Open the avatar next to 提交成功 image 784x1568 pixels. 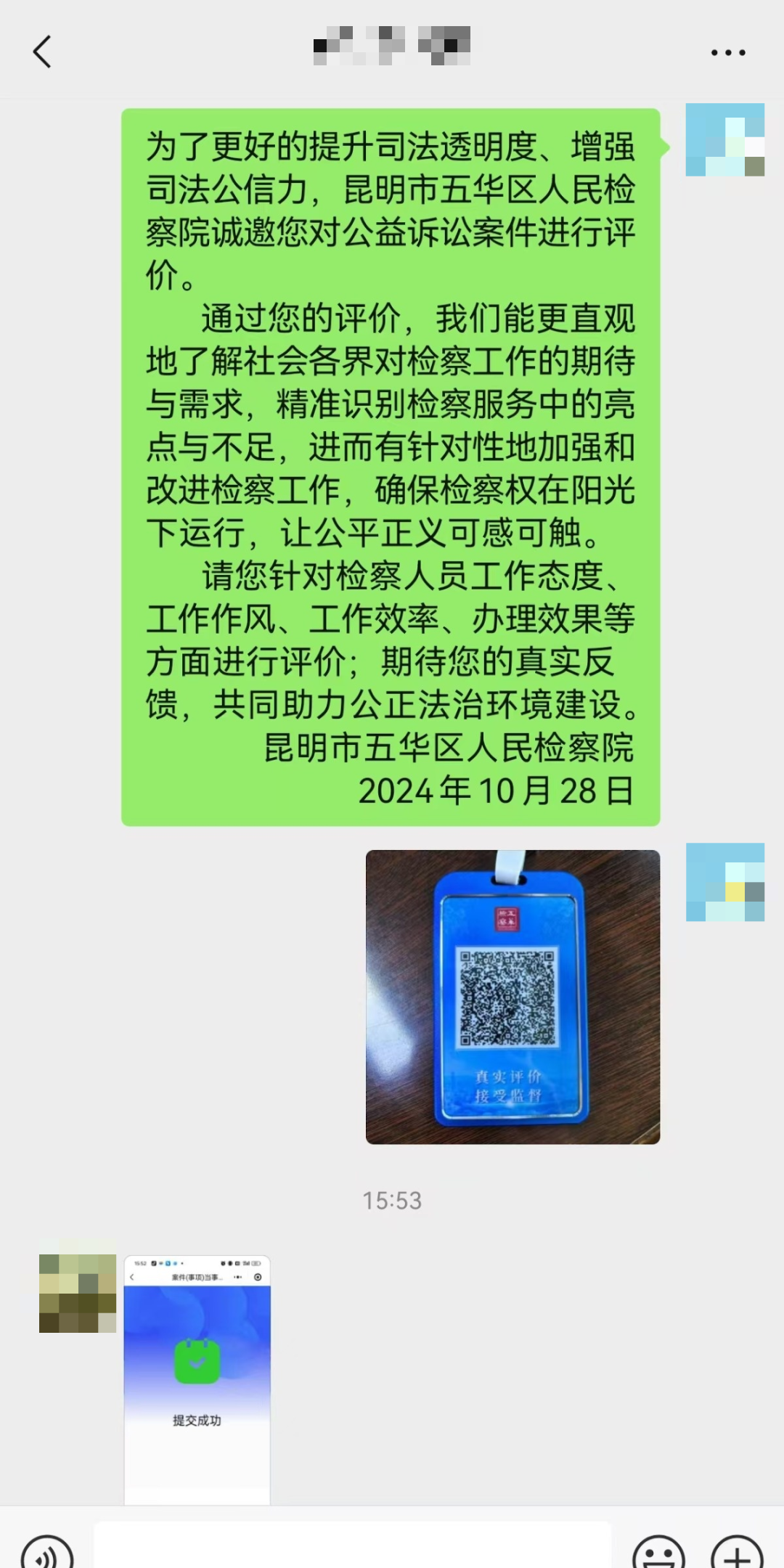click(78, 1293)
